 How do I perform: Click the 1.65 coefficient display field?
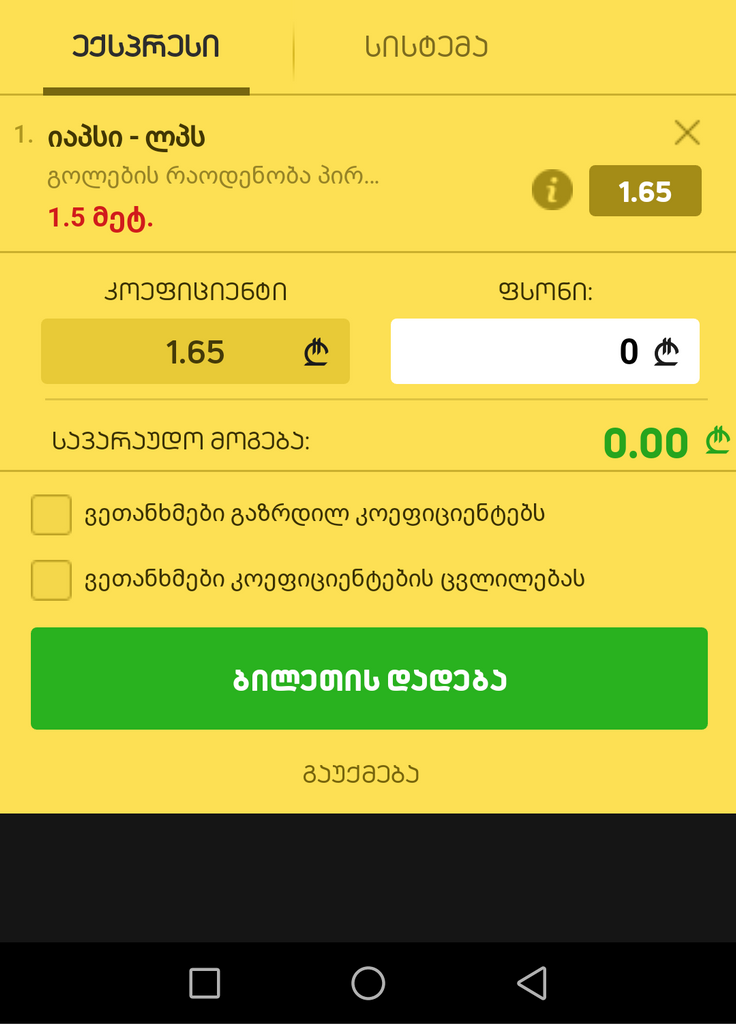tap(195, 351)
